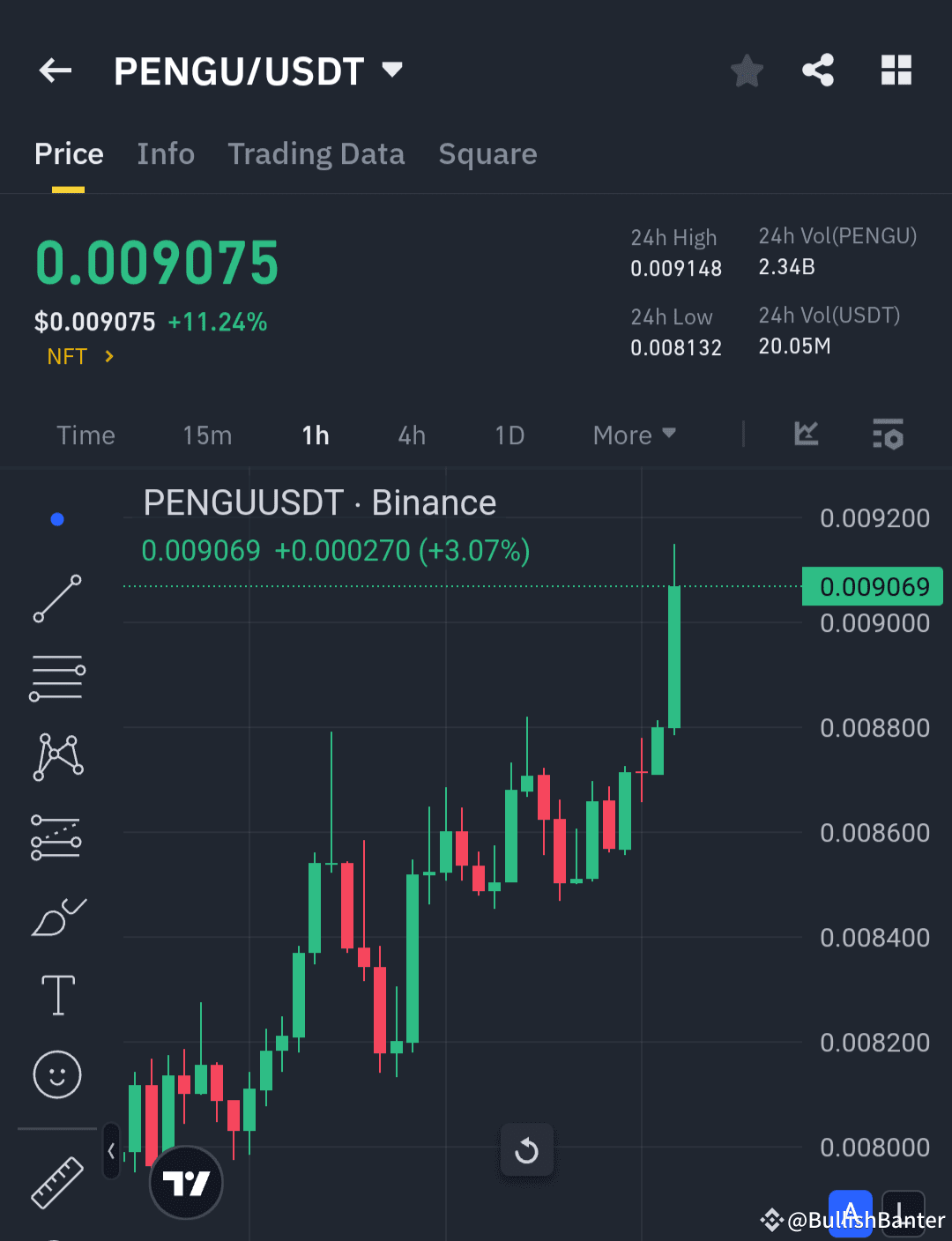Open the horizontal lines drawing tool
Image resolution: width=952 pixels, height=1241 pixels.
(x=56, y=677)
